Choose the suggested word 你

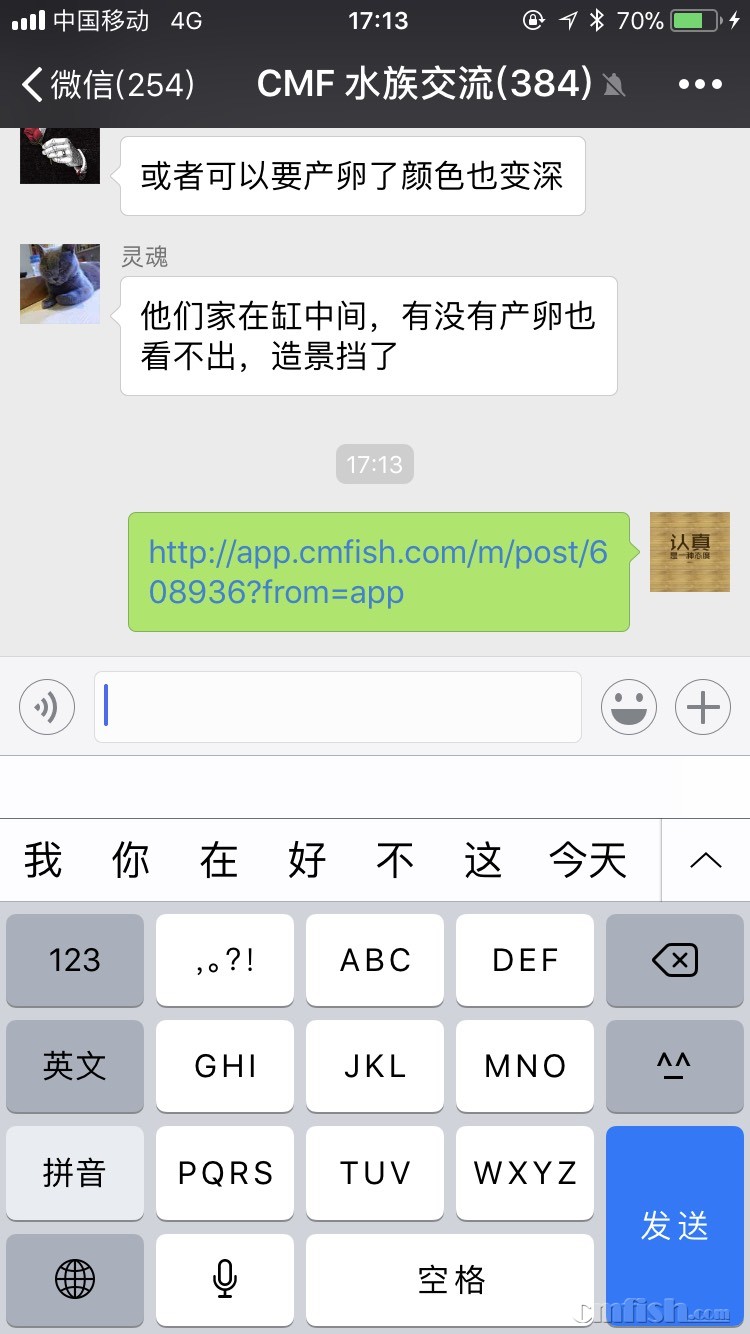(x=131, y=861)
